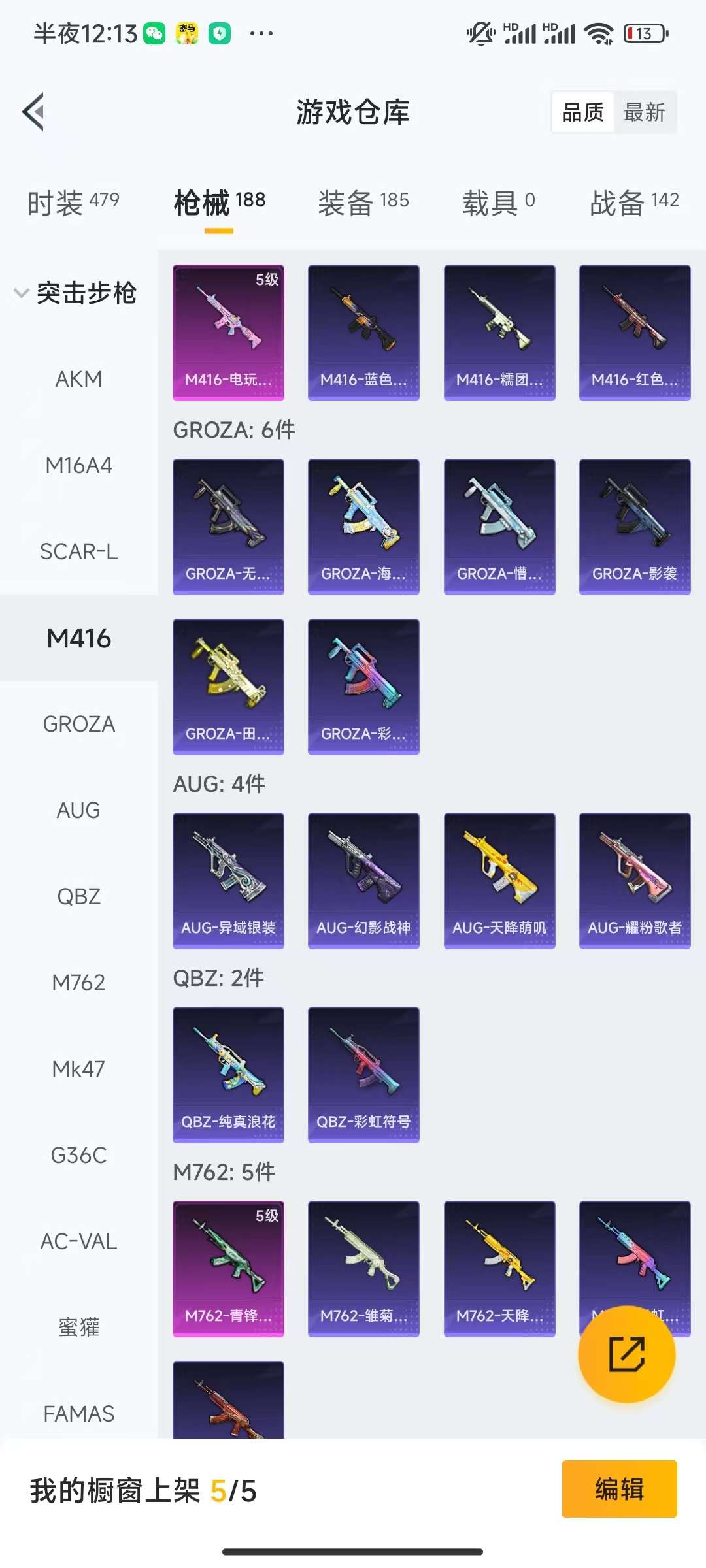Select SCAR-L in the weapon list
The image size is (706, 1568).
[x=78, y=551]
